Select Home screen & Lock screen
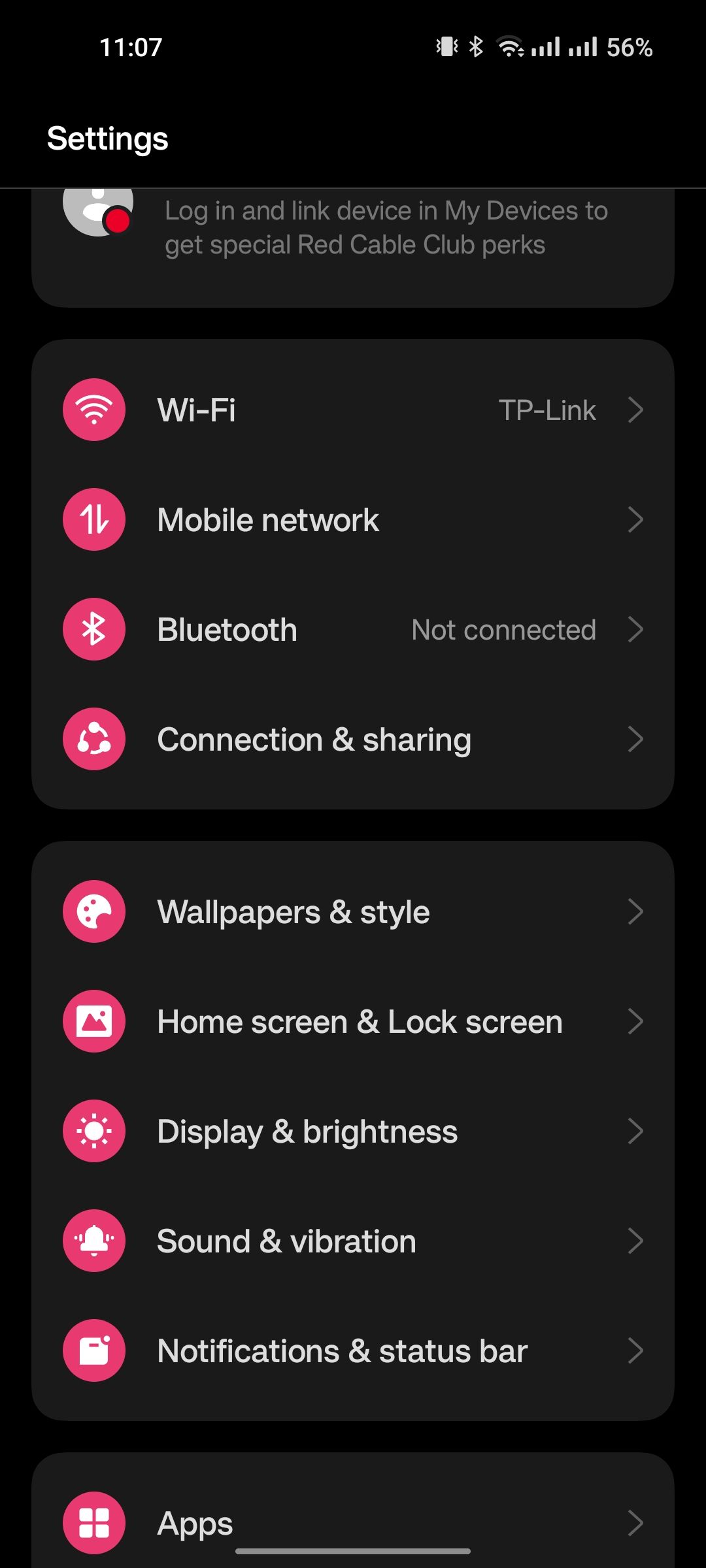 pos(353,1022)
